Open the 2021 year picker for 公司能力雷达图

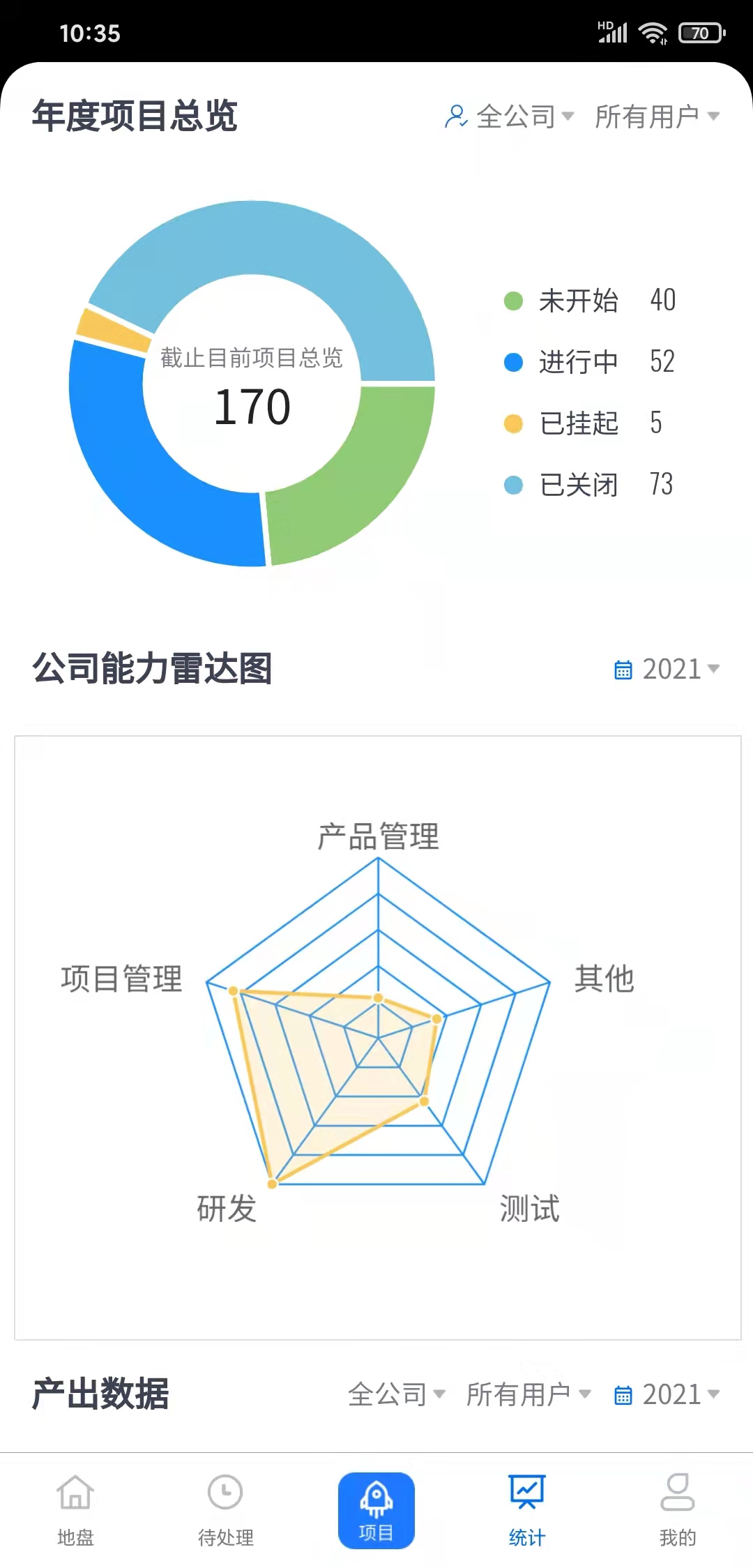point(667,669)
